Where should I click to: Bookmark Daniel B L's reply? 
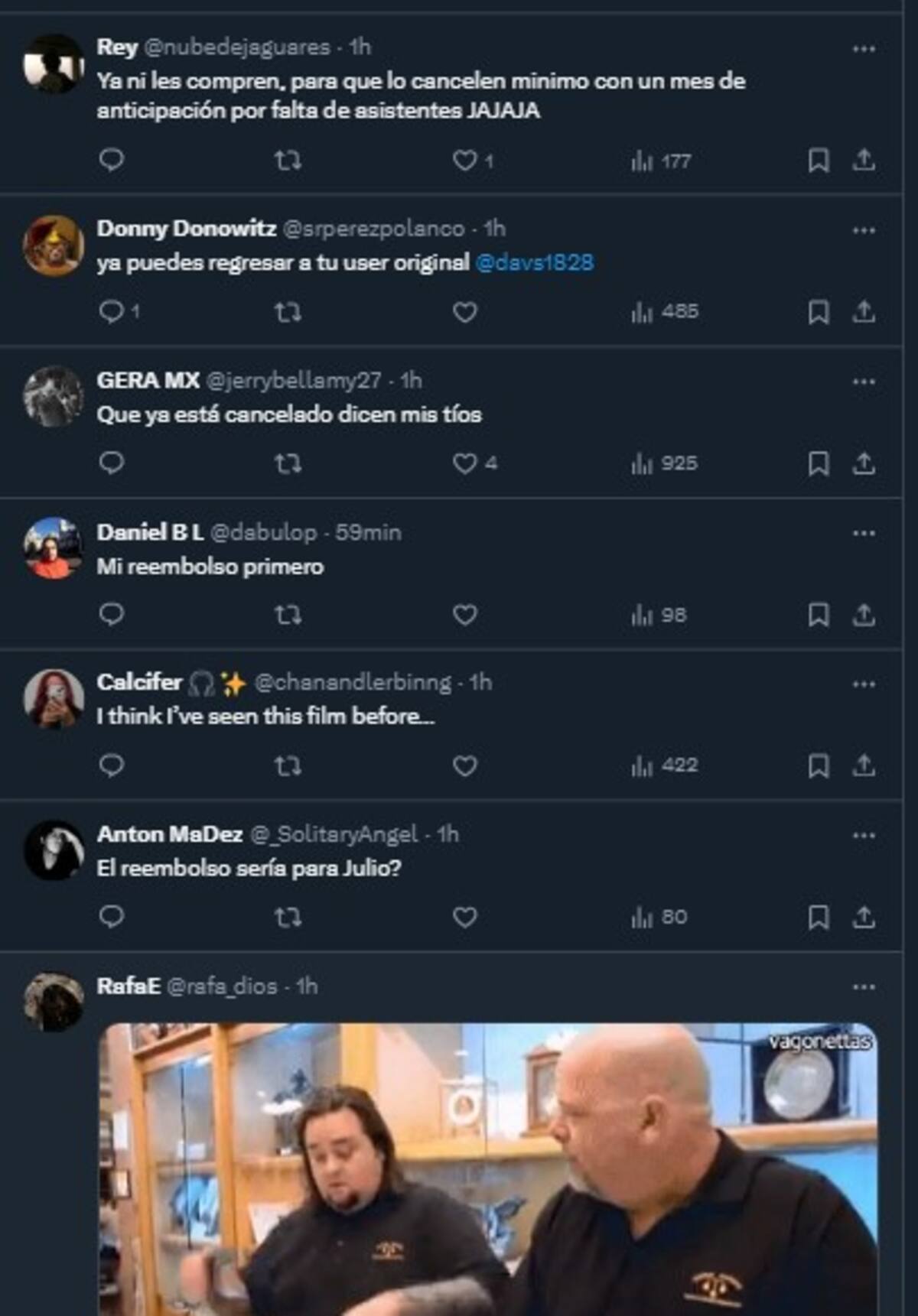pos(818,615)
